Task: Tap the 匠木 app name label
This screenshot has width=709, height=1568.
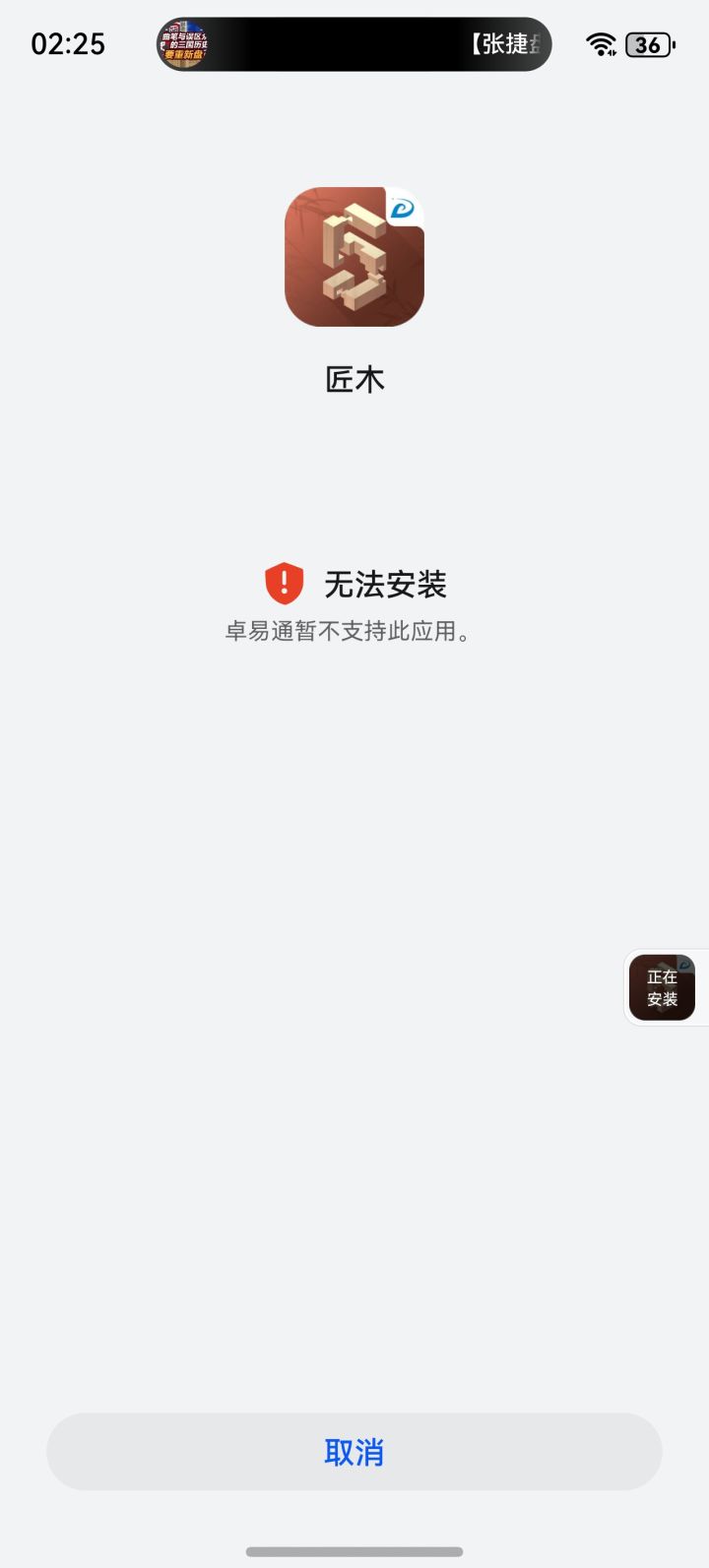Action: [354, 378]
